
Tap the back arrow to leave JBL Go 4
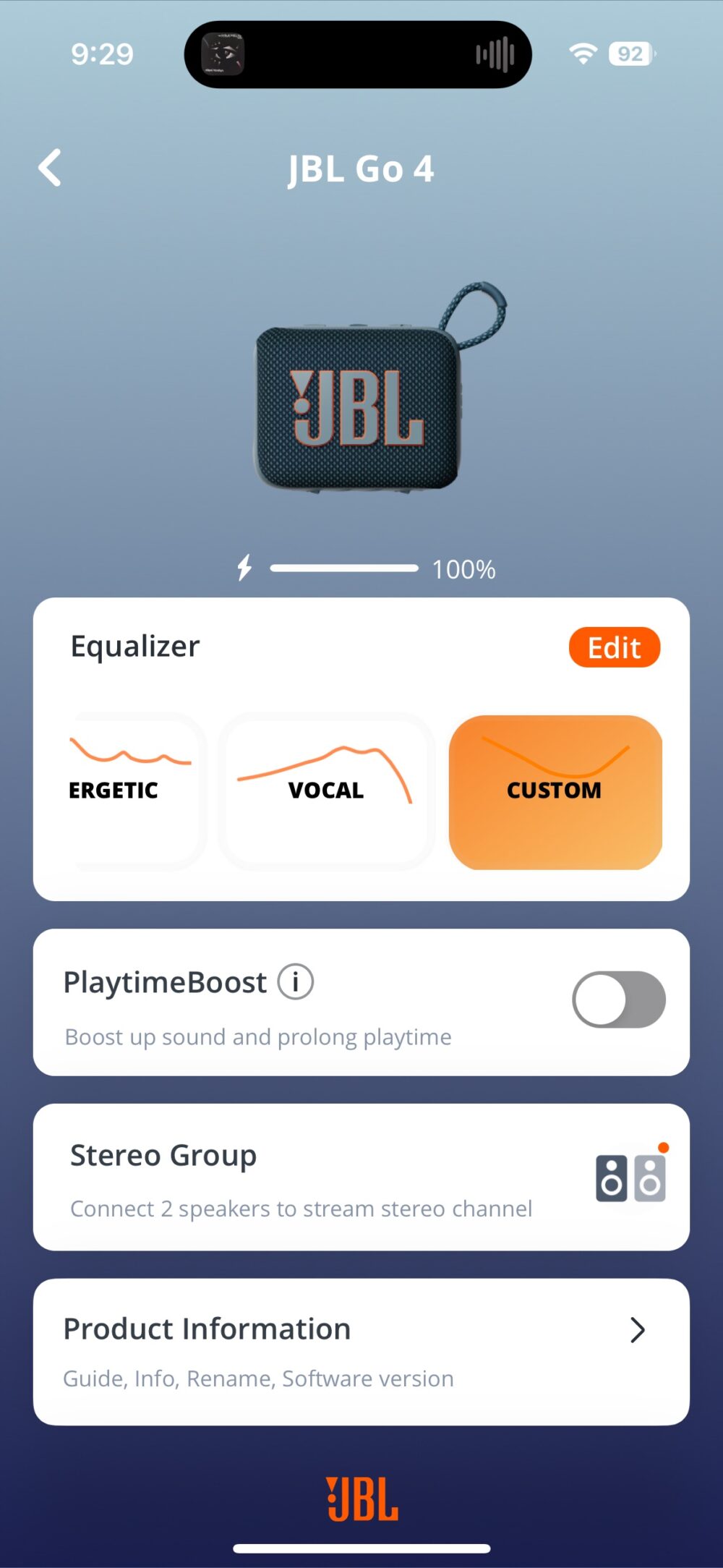(51, 169)
